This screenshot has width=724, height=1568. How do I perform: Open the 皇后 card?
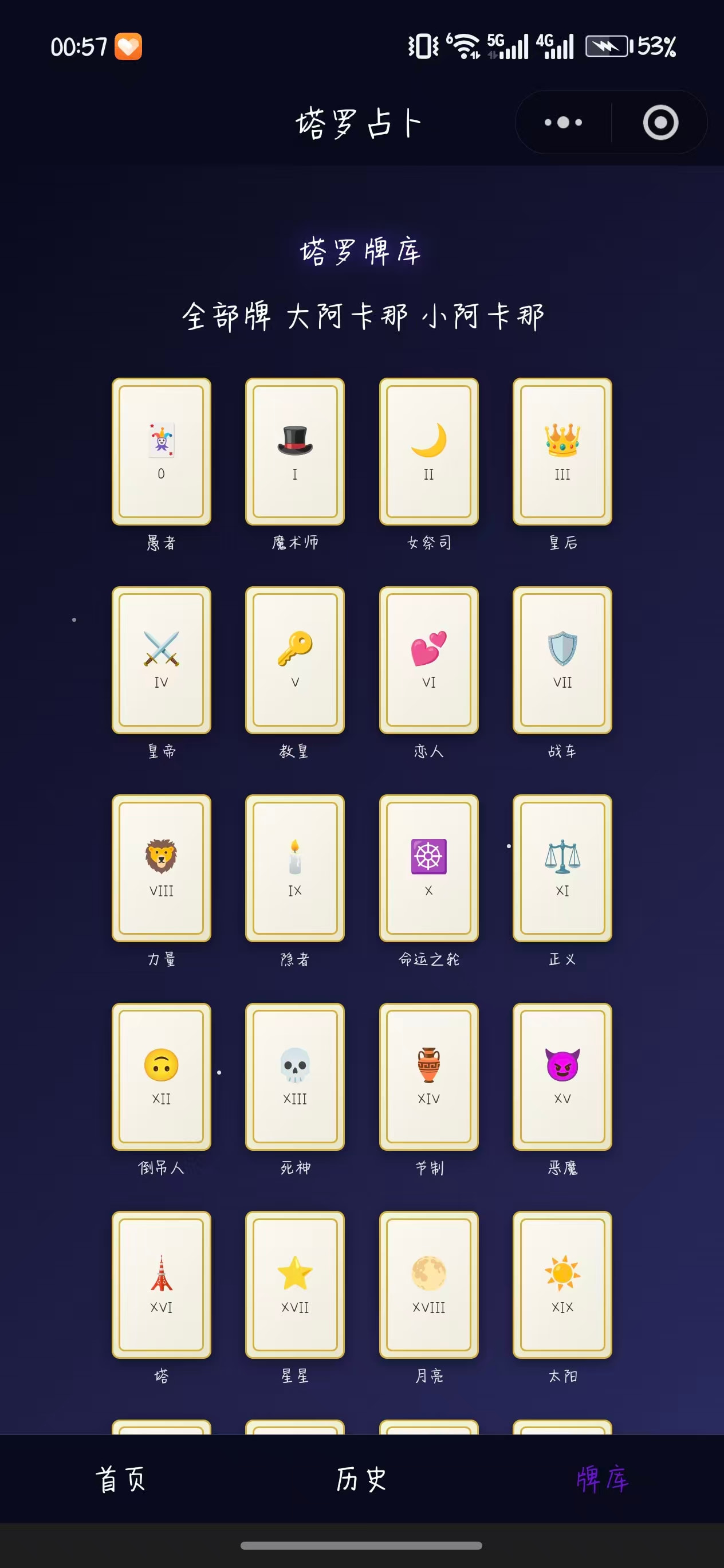(562, 451)
